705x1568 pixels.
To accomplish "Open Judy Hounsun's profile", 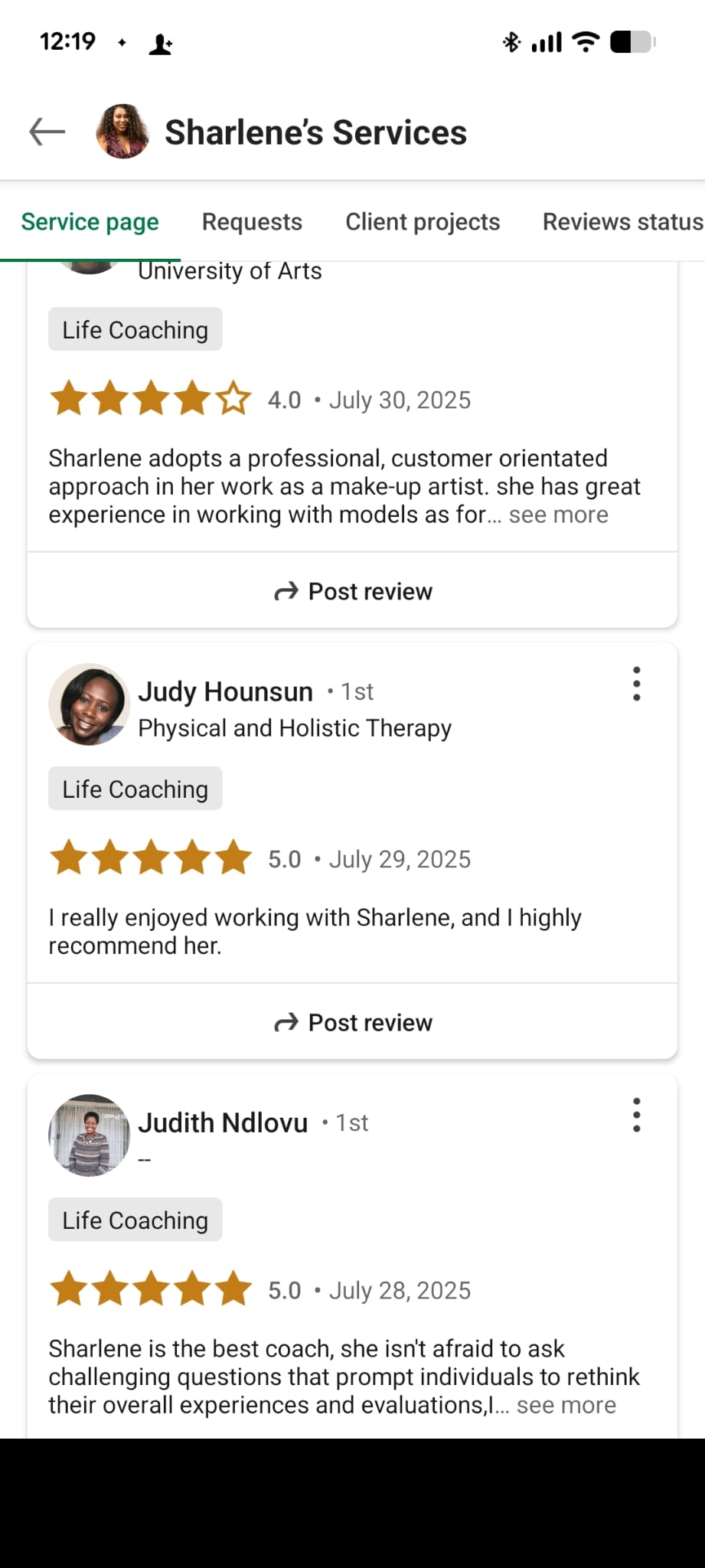I will [x=225, y=691].
